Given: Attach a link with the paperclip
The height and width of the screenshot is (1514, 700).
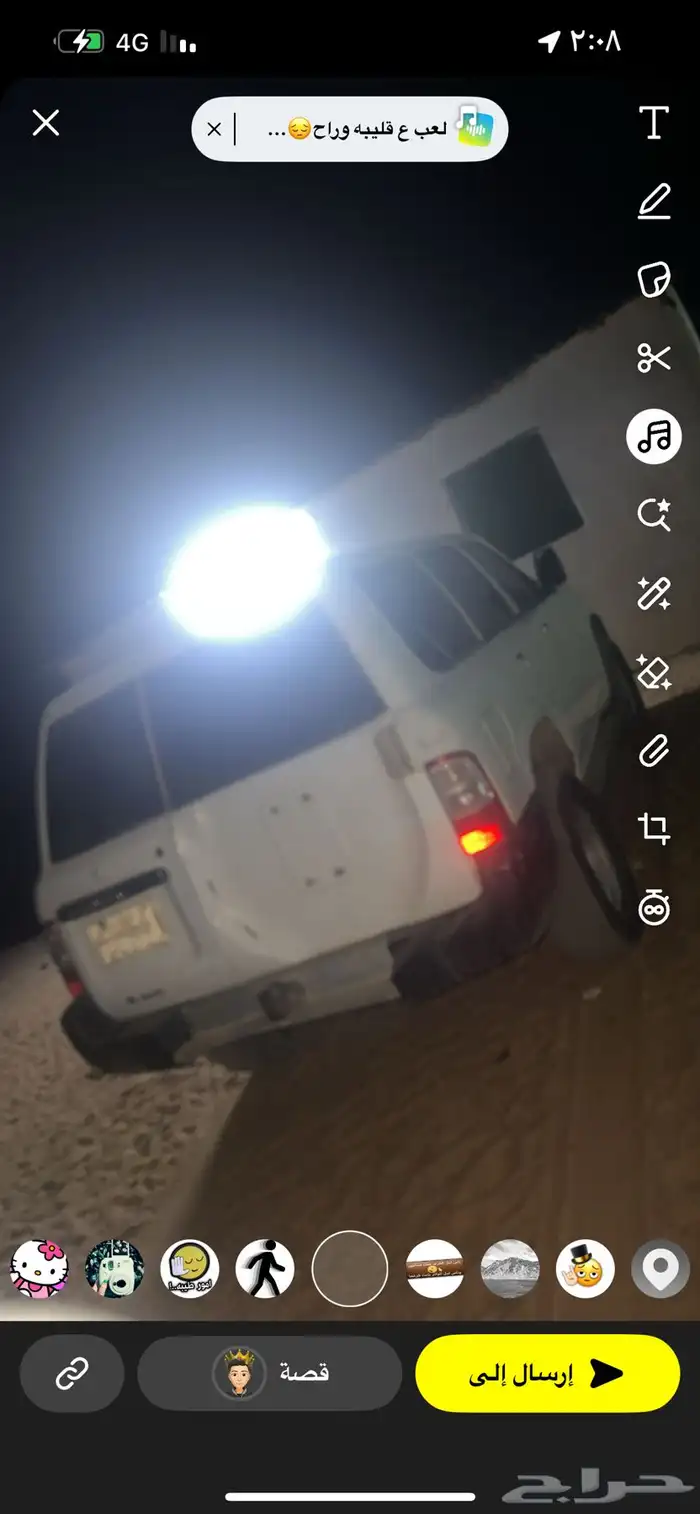Looking at the screenshot, I should tap(654, 750).
